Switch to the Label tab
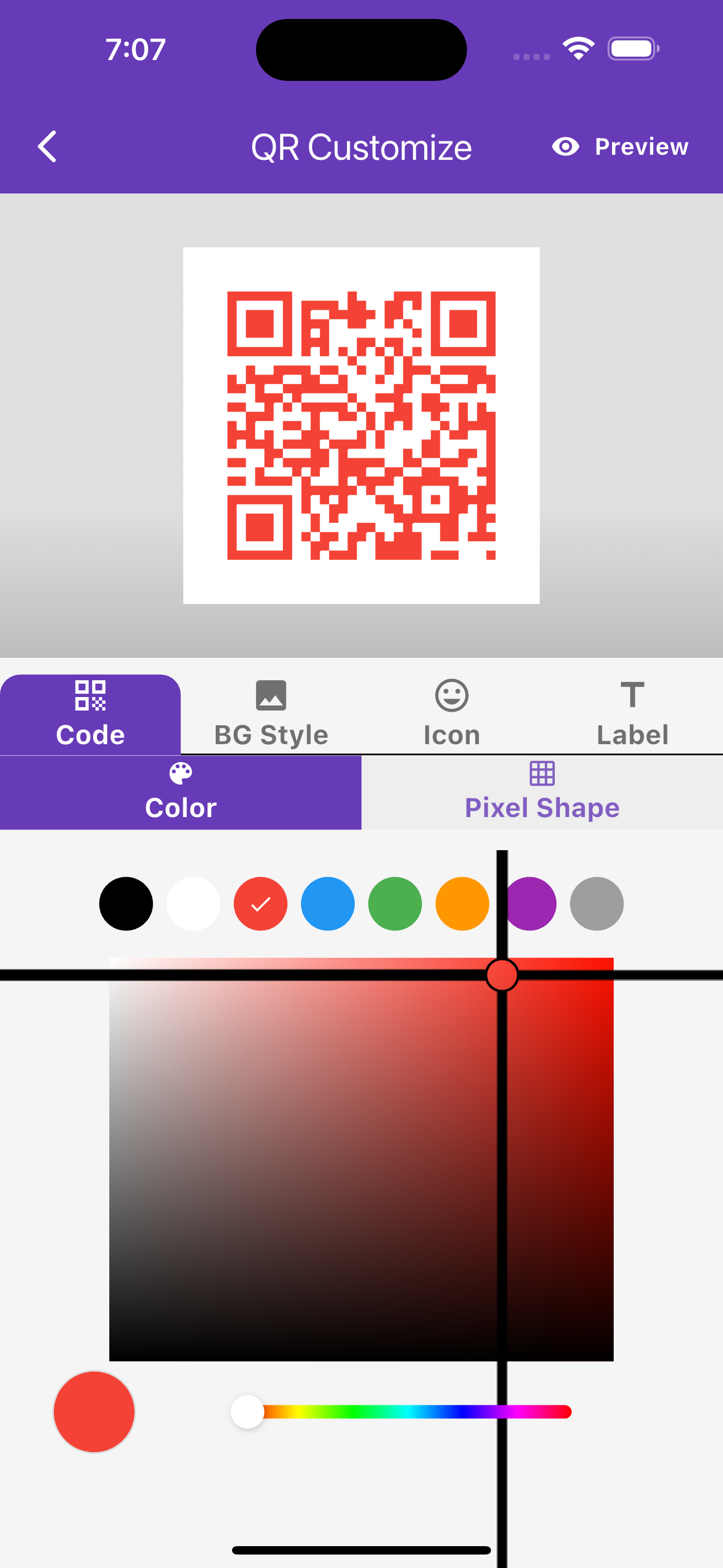723x1568 pixels. tap(632, 713)
